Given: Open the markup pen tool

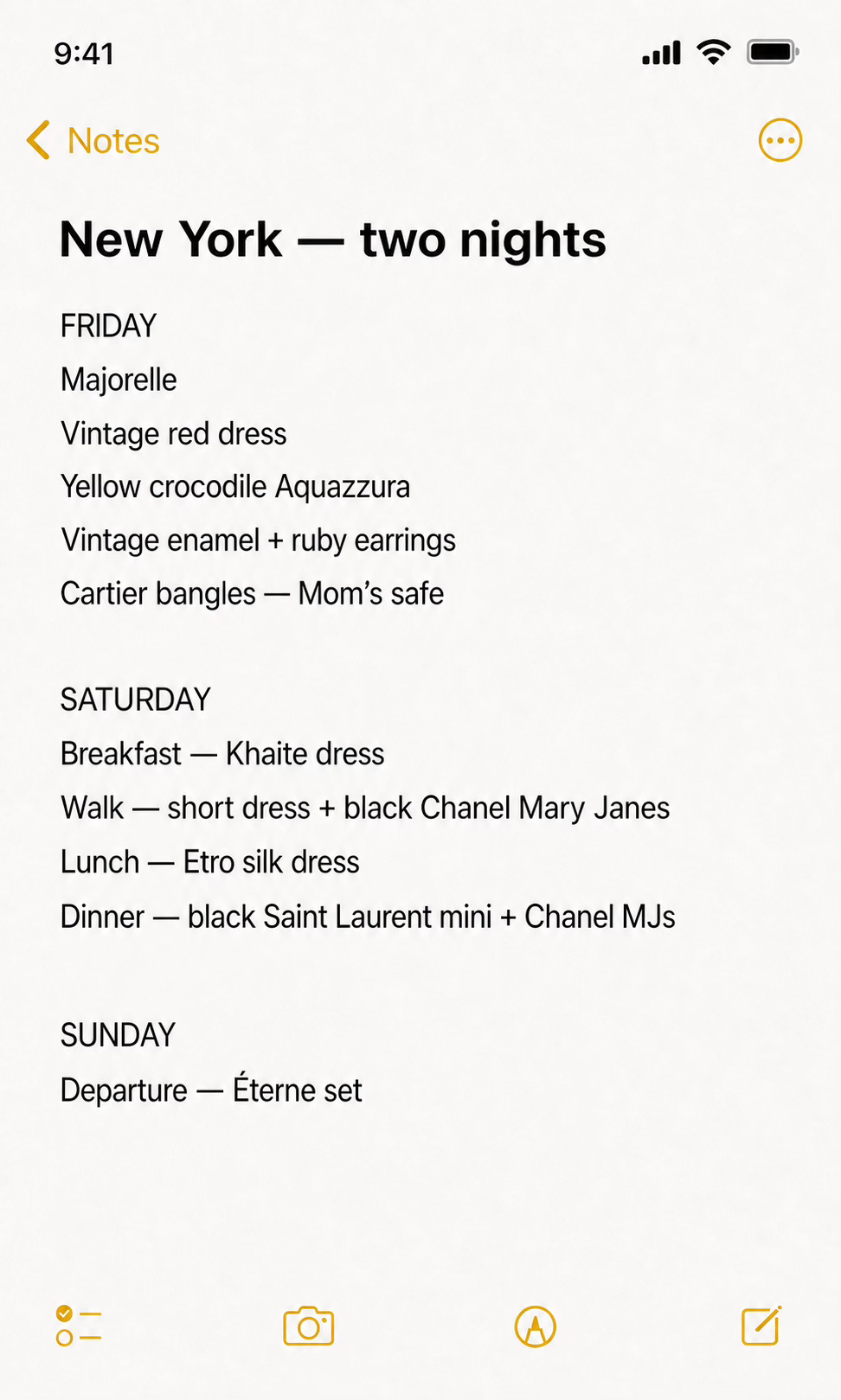Looking at the screenshot, I should point(536,1326).
